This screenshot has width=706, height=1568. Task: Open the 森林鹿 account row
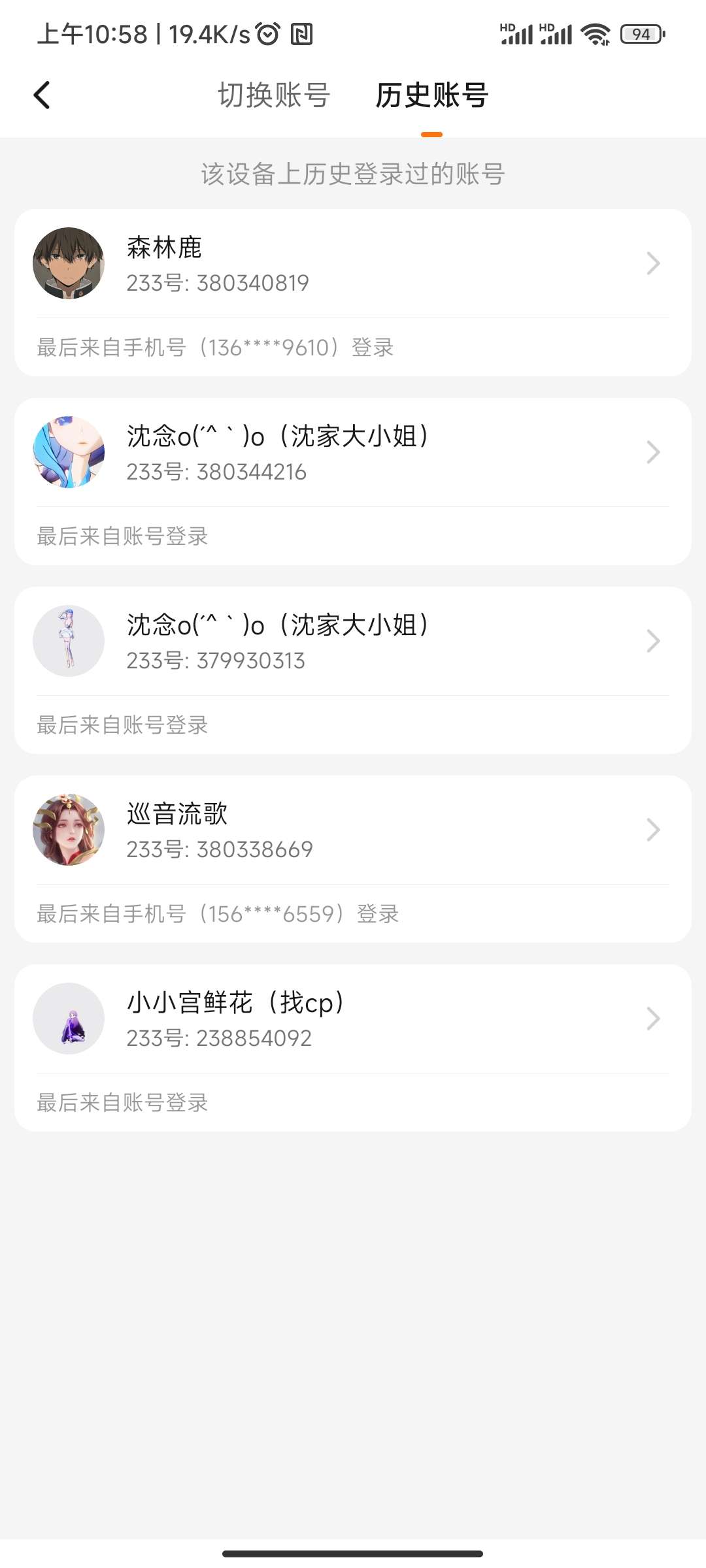353,264
